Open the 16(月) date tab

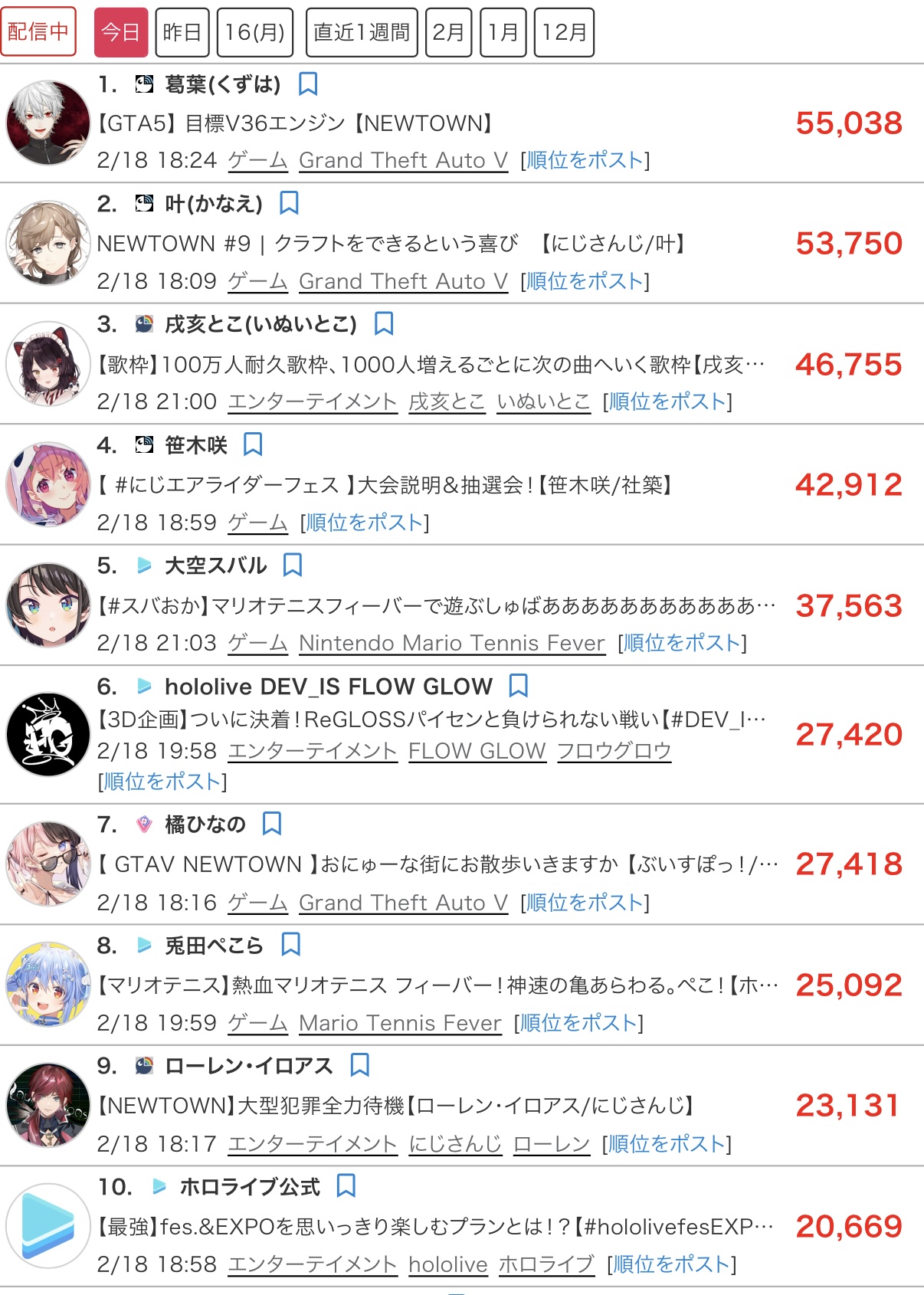[255, 32]
